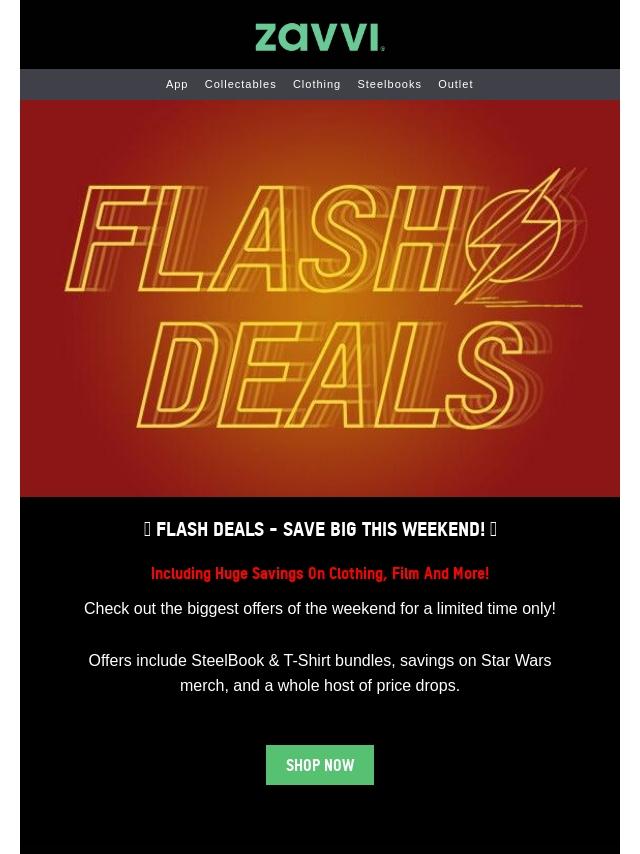Tap the green Shop Now button
Image resolution: width=640 pixels, height=854 pixels.
320,765
